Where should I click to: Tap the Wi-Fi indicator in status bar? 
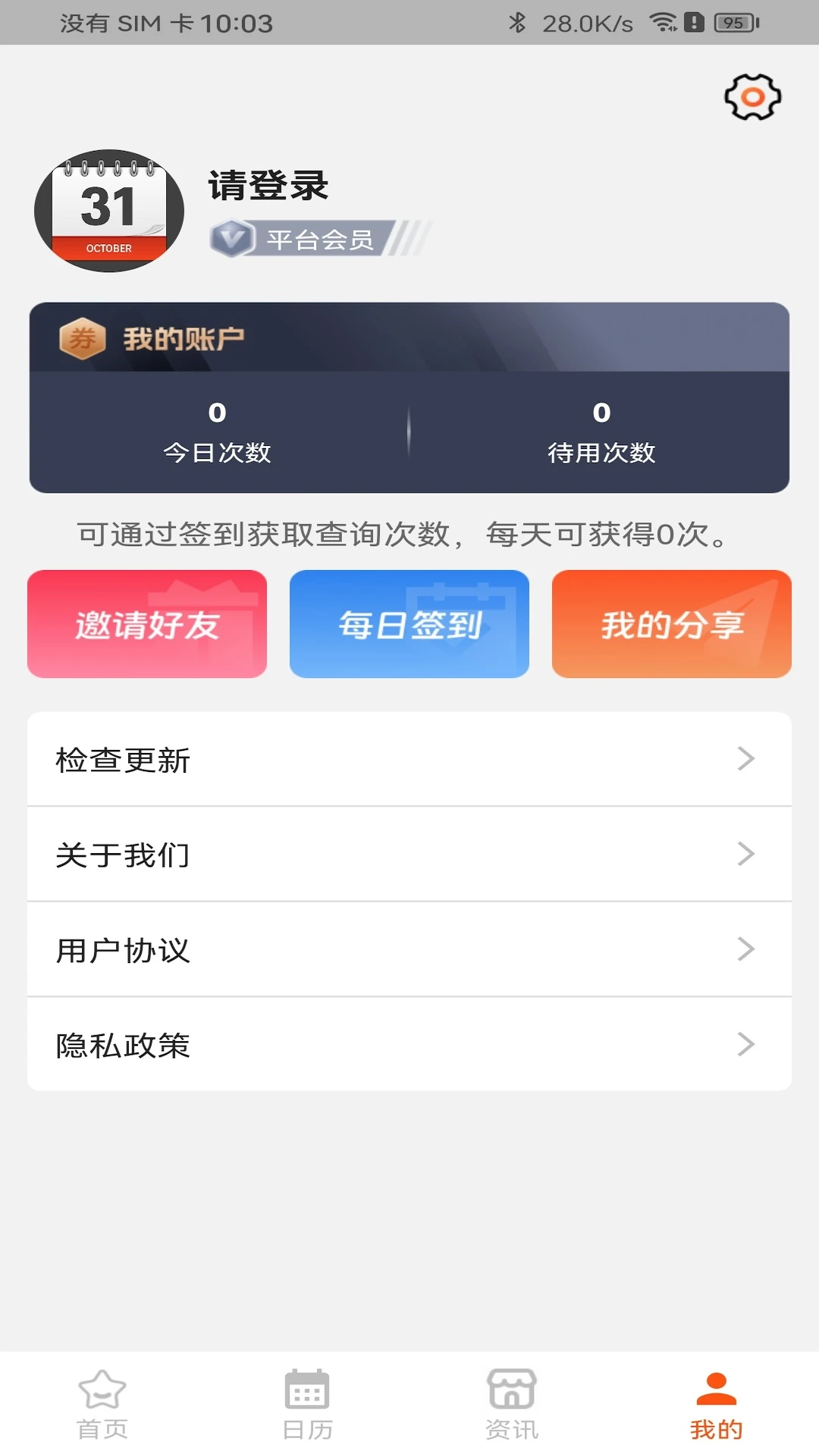pos(663,23)
